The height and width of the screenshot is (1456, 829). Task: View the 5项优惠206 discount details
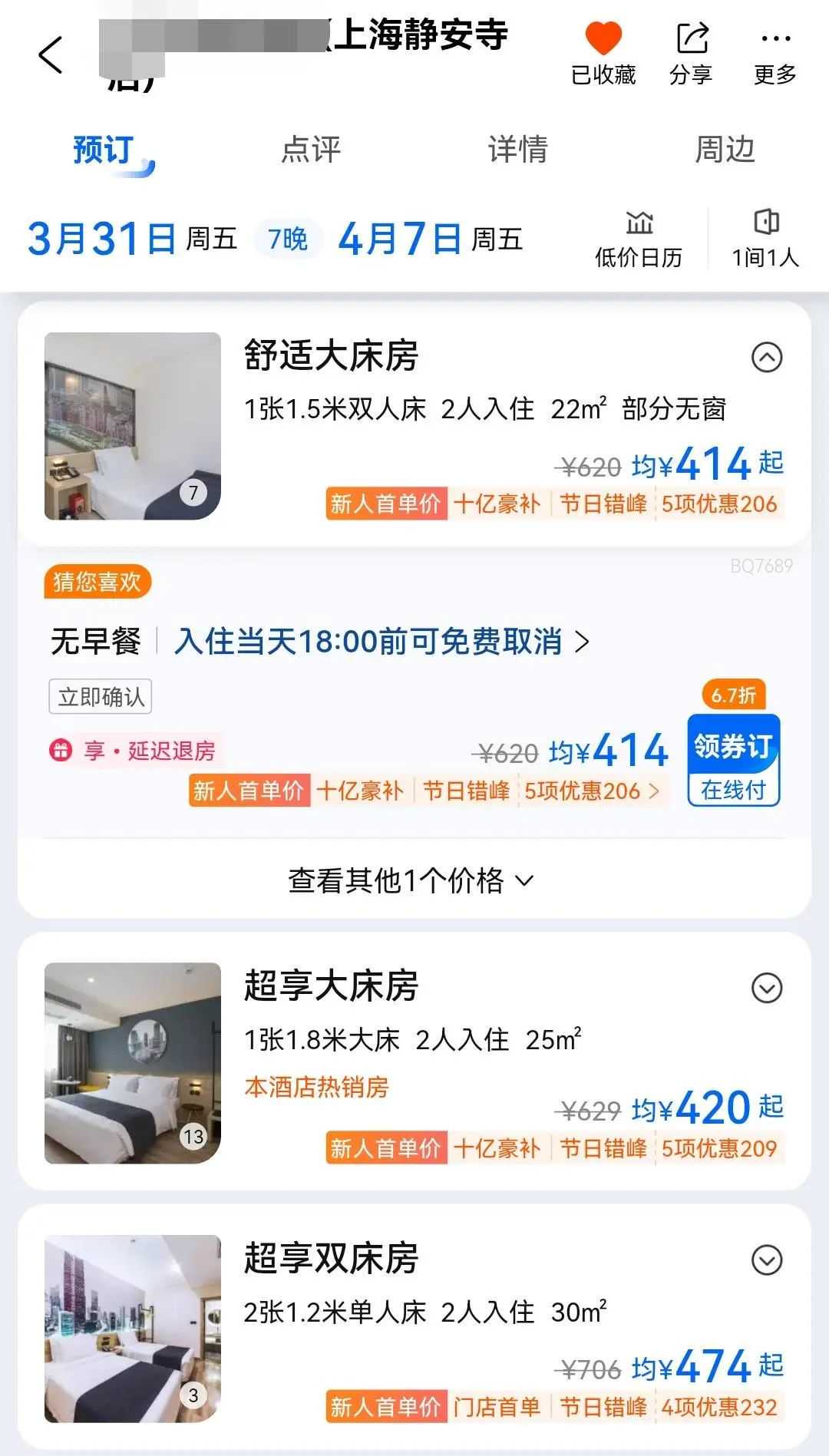[591, 791]
